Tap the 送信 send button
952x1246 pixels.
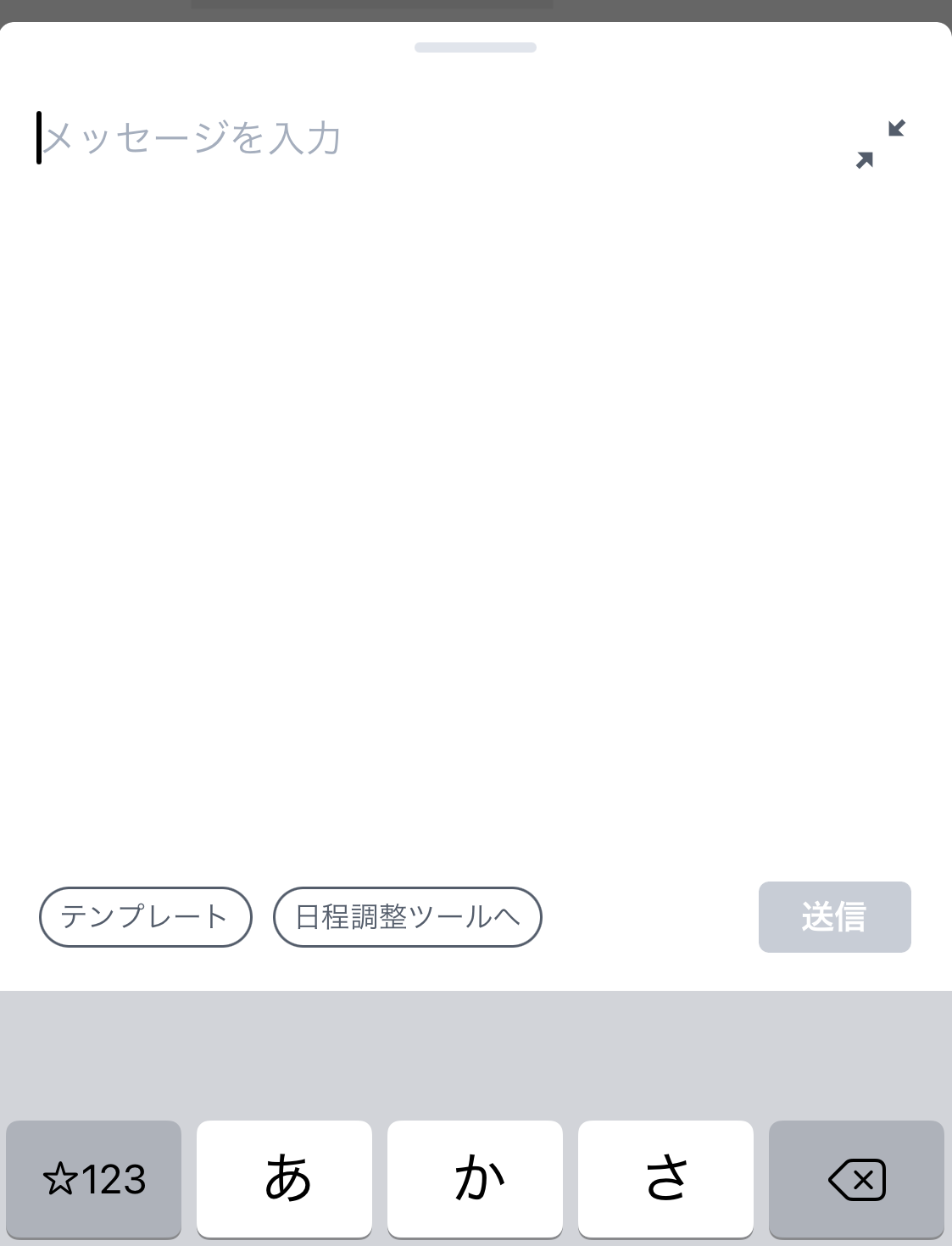coord(834,916)
